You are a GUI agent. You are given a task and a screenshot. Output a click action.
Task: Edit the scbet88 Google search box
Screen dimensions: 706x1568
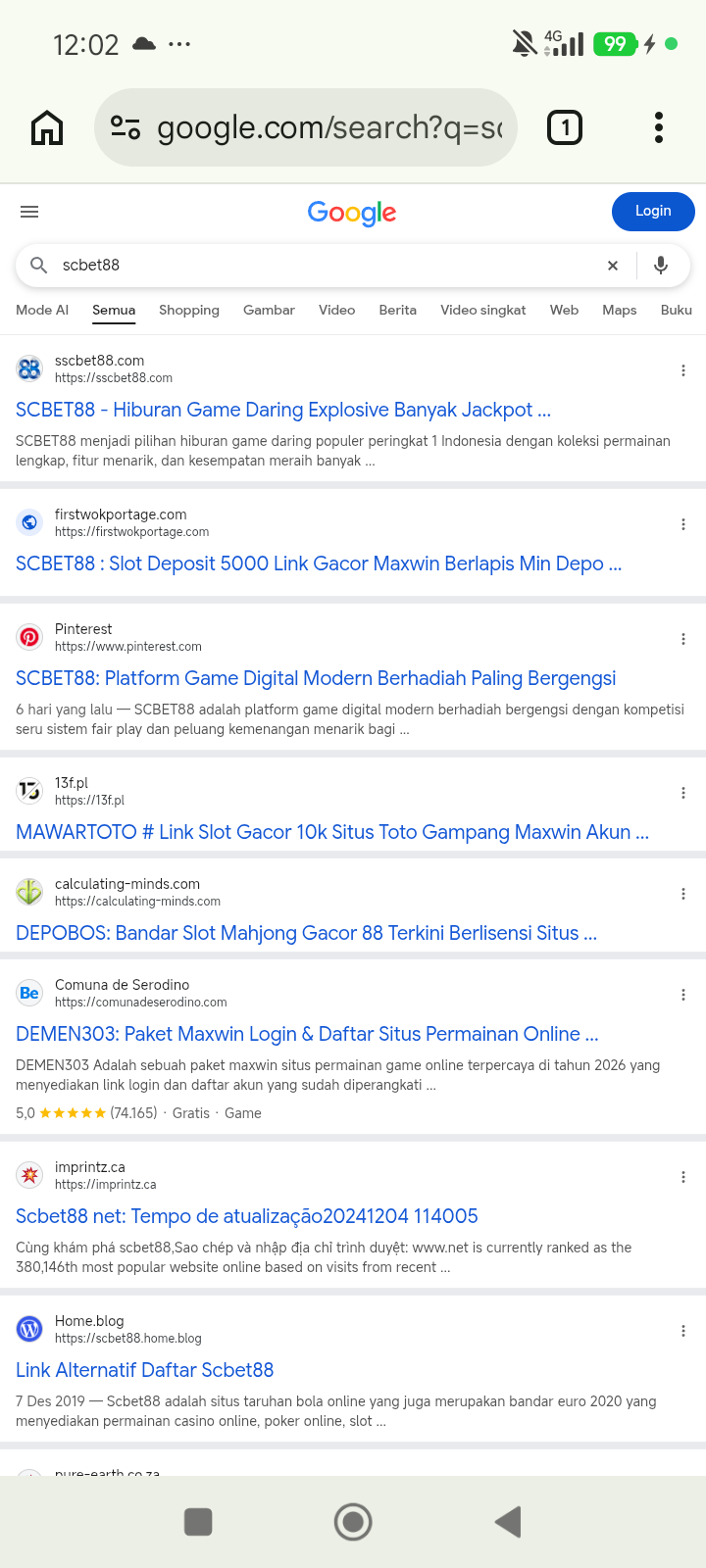[324, 266]
